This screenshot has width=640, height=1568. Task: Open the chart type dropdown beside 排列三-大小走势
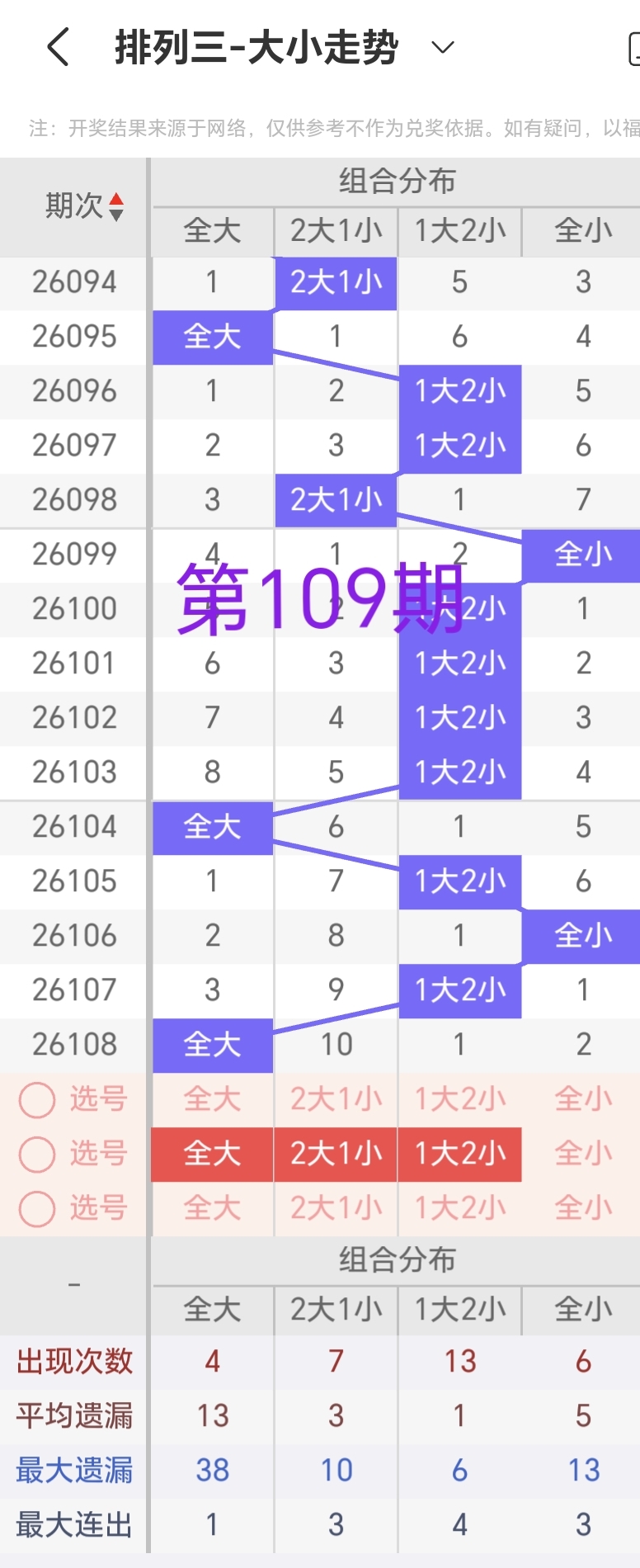click(442, 47)
